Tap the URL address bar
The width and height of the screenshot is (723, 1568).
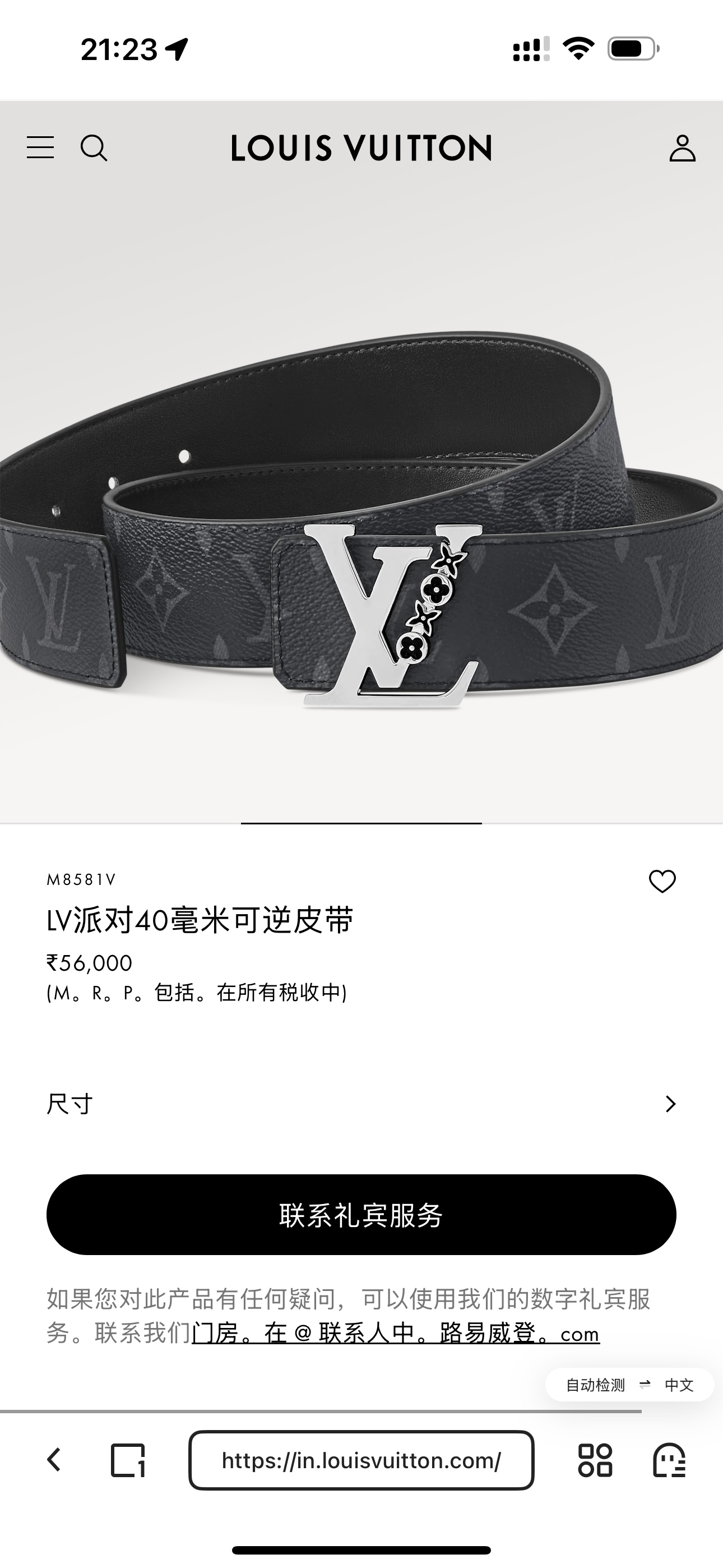coord(361,1460)
